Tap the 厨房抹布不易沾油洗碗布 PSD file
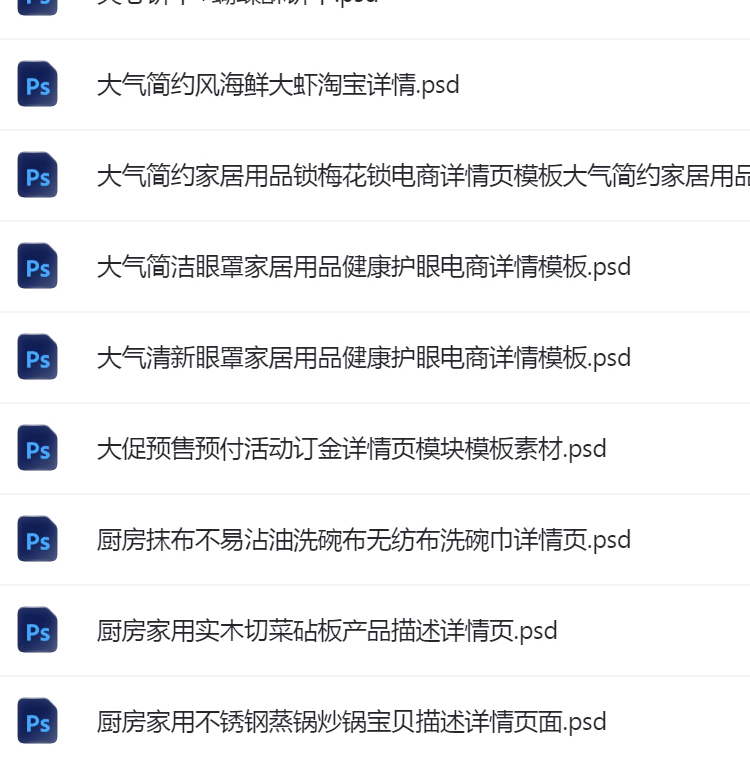 click(x=363, y=540)
